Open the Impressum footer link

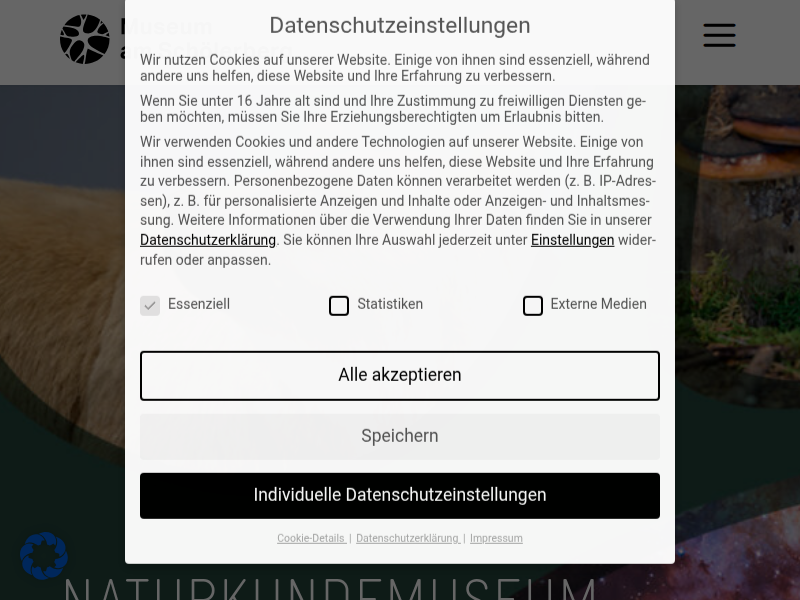click(x=496, y=538)
